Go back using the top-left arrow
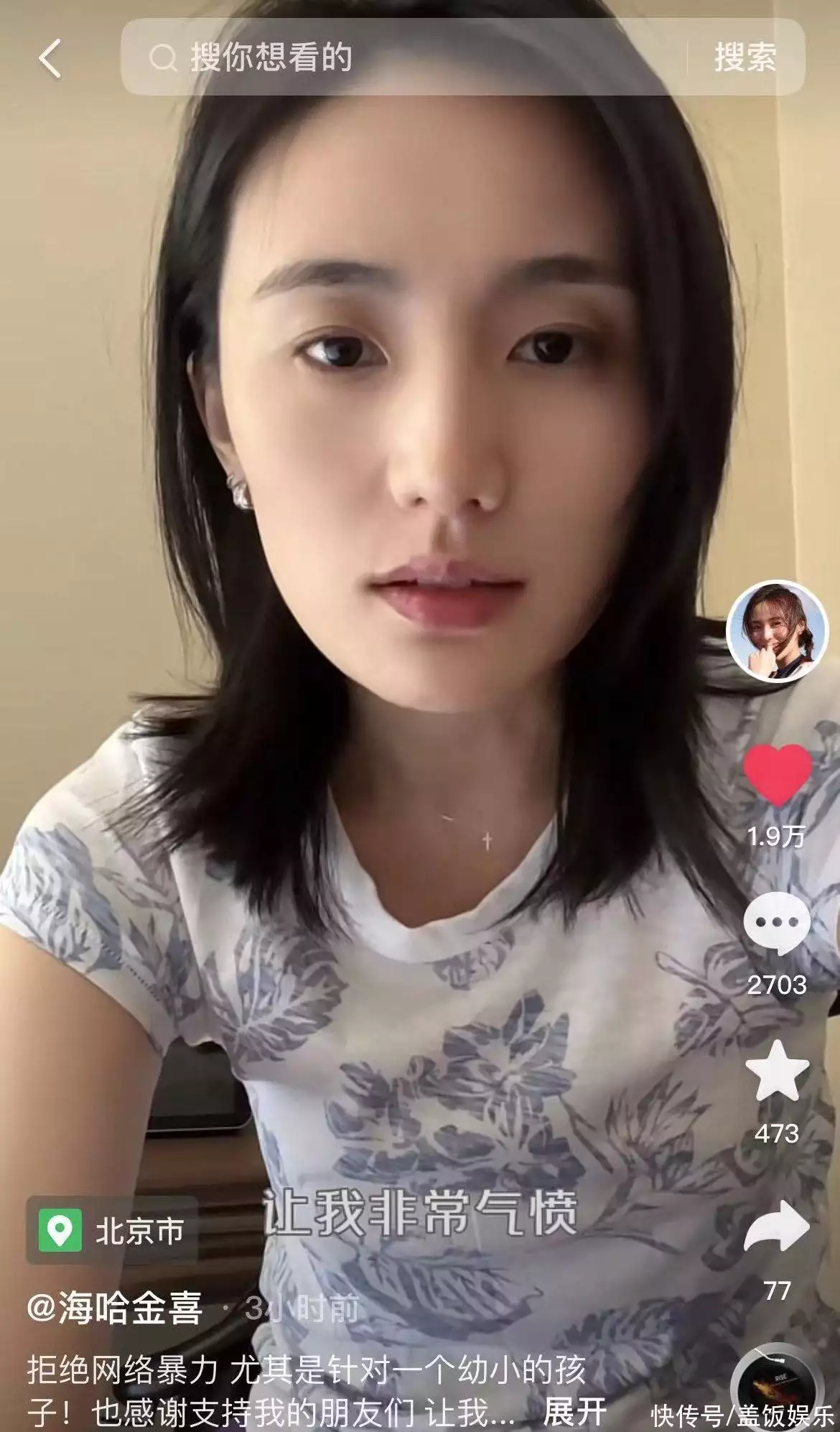 50,58
